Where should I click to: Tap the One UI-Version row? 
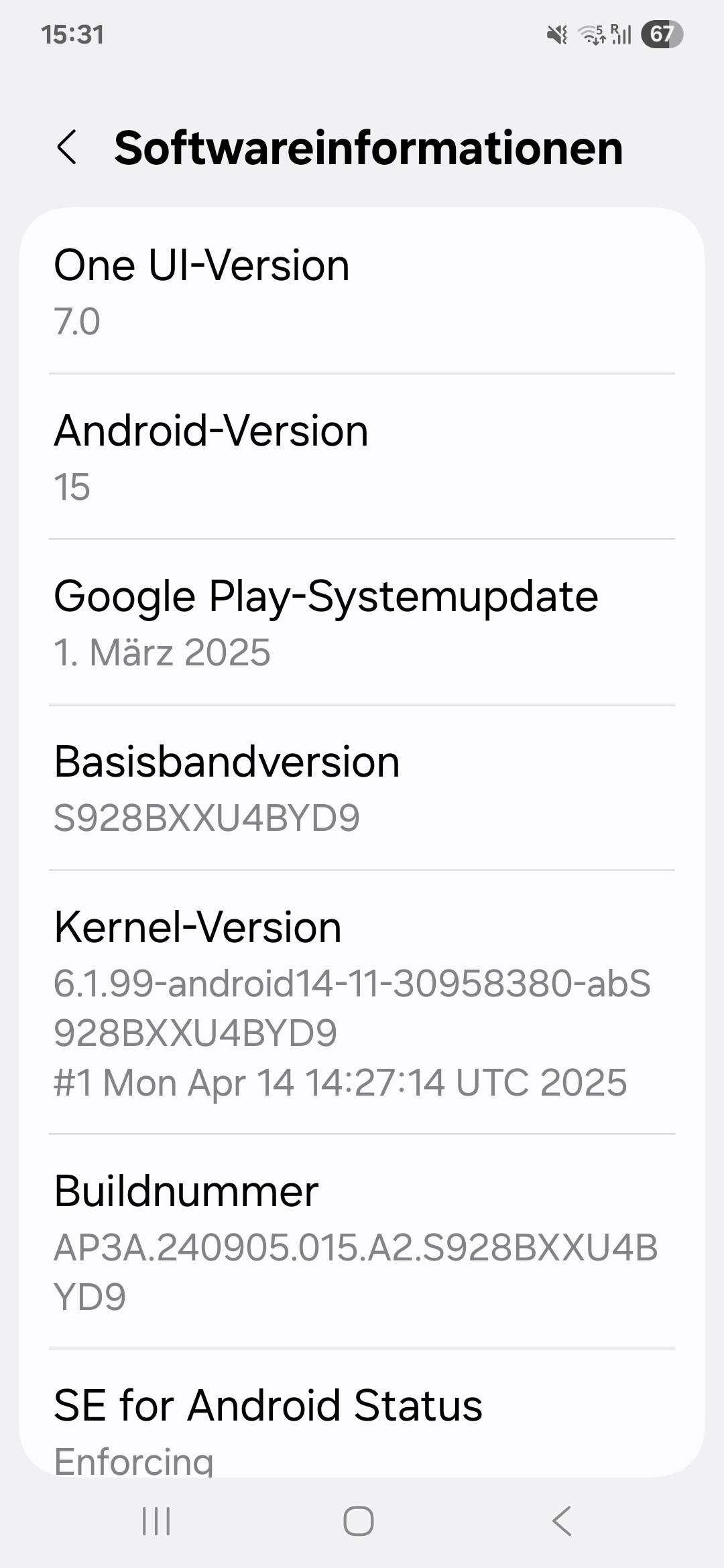click(362, 291)
